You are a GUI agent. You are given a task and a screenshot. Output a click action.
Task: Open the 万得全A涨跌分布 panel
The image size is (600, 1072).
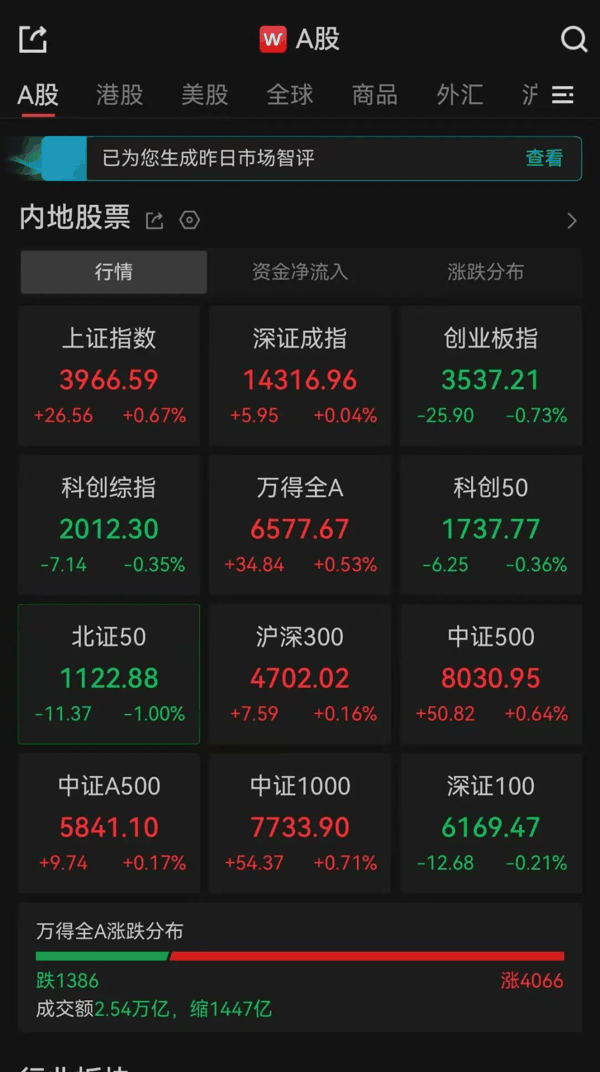[300, 967]
